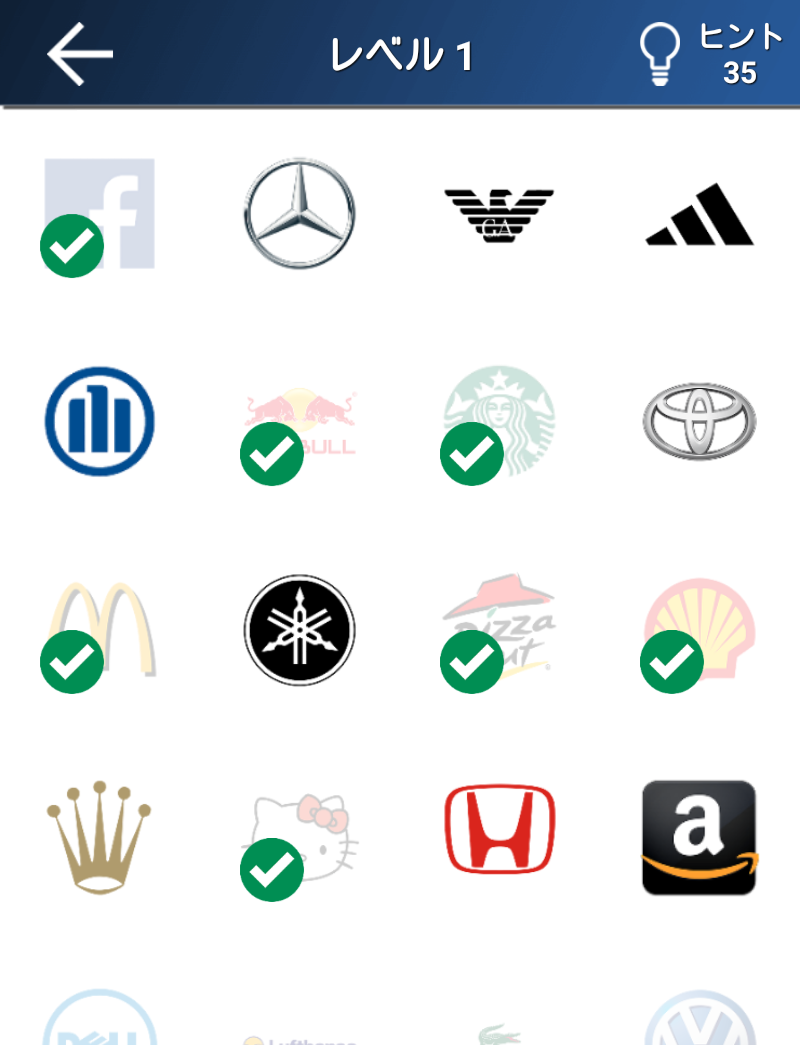Tap the black 'a' arrow logo tile
This screenshot has height=1045, width=800.
tap(699, 837)
